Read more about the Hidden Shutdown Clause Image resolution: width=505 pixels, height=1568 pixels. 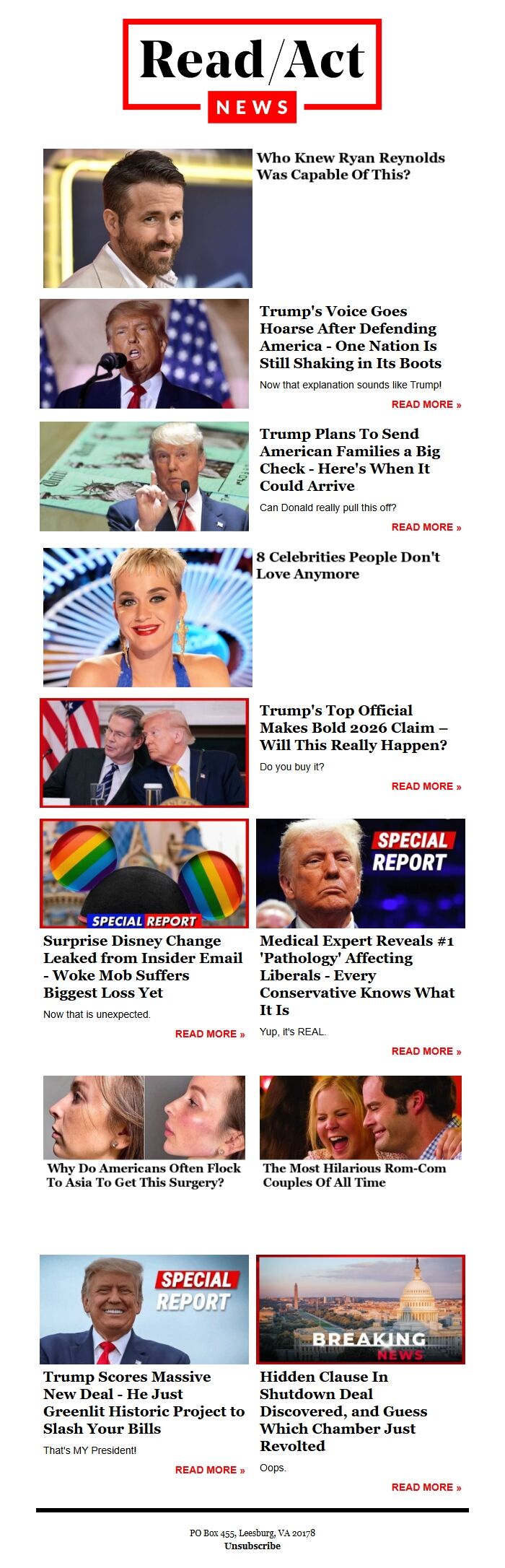426,1487
